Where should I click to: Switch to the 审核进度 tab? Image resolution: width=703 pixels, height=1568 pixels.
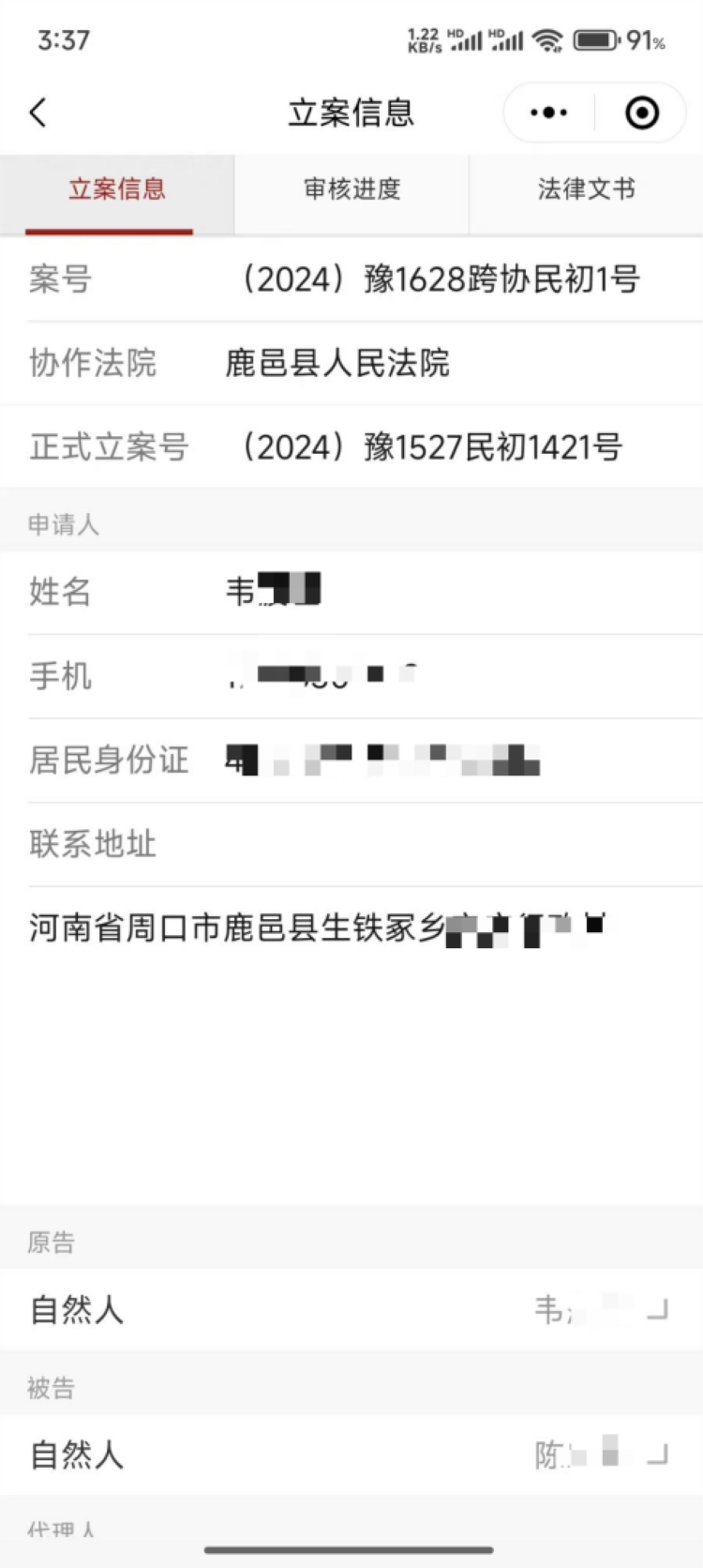[351, 189]
